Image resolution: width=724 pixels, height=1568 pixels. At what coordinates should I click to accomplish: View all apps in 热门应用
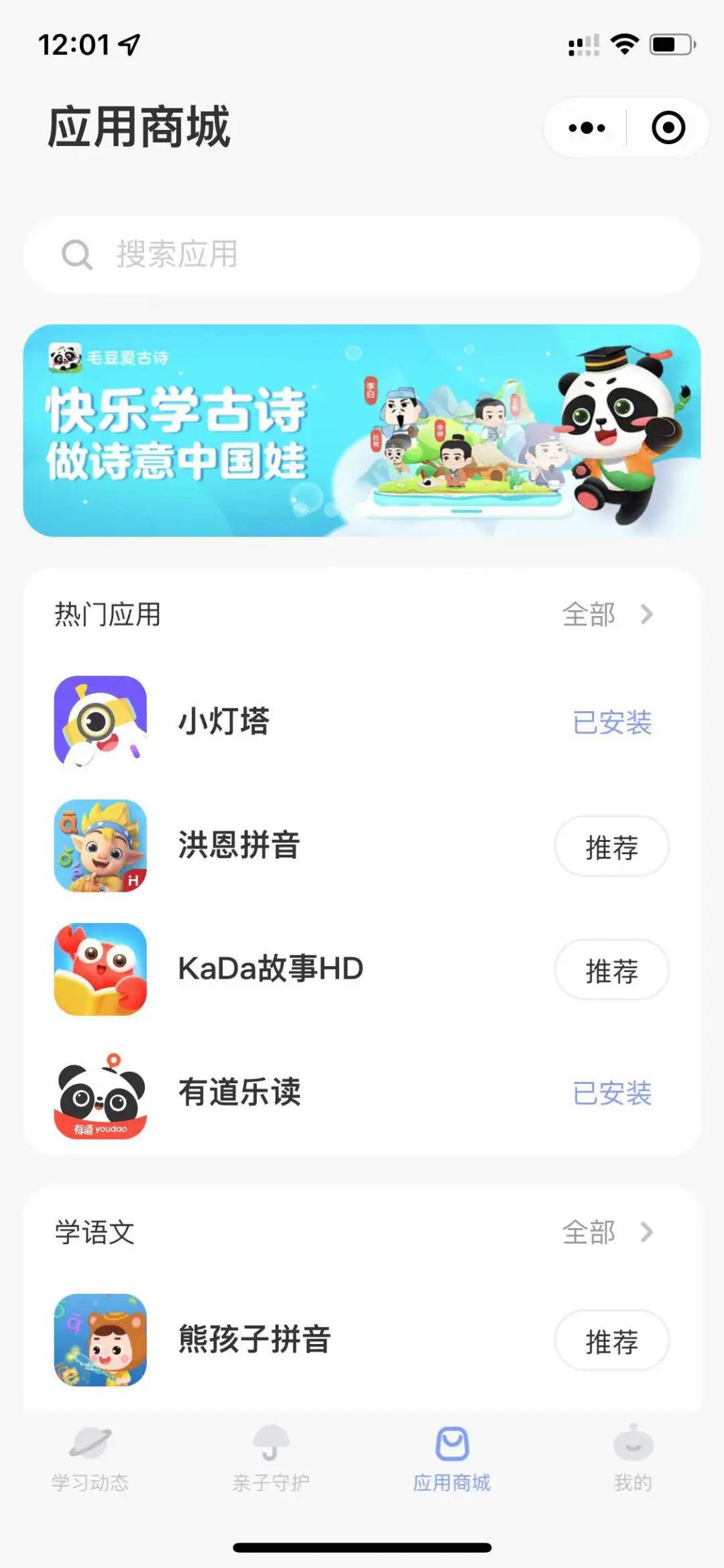point(607,615)
